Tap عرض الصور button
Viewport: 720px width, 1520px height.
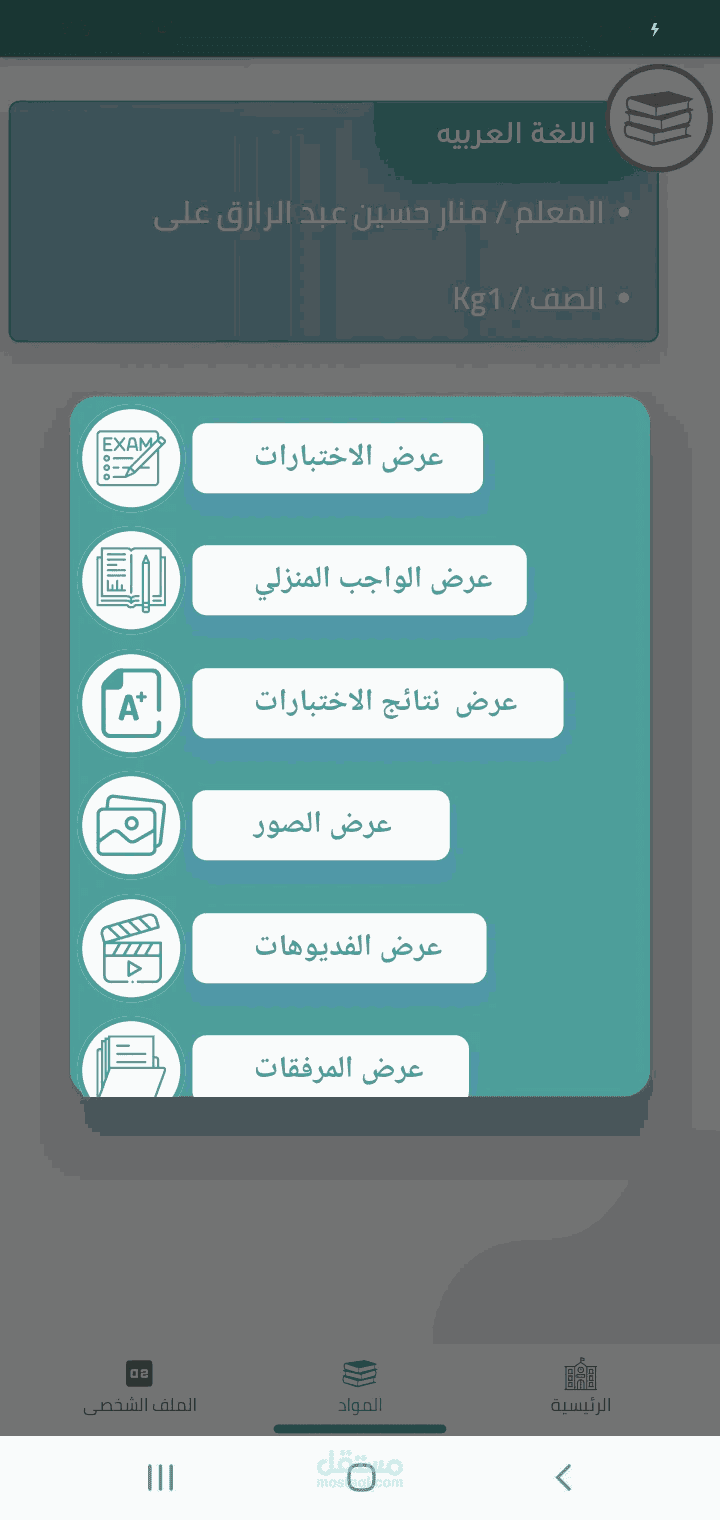click(x=321, y=825)
